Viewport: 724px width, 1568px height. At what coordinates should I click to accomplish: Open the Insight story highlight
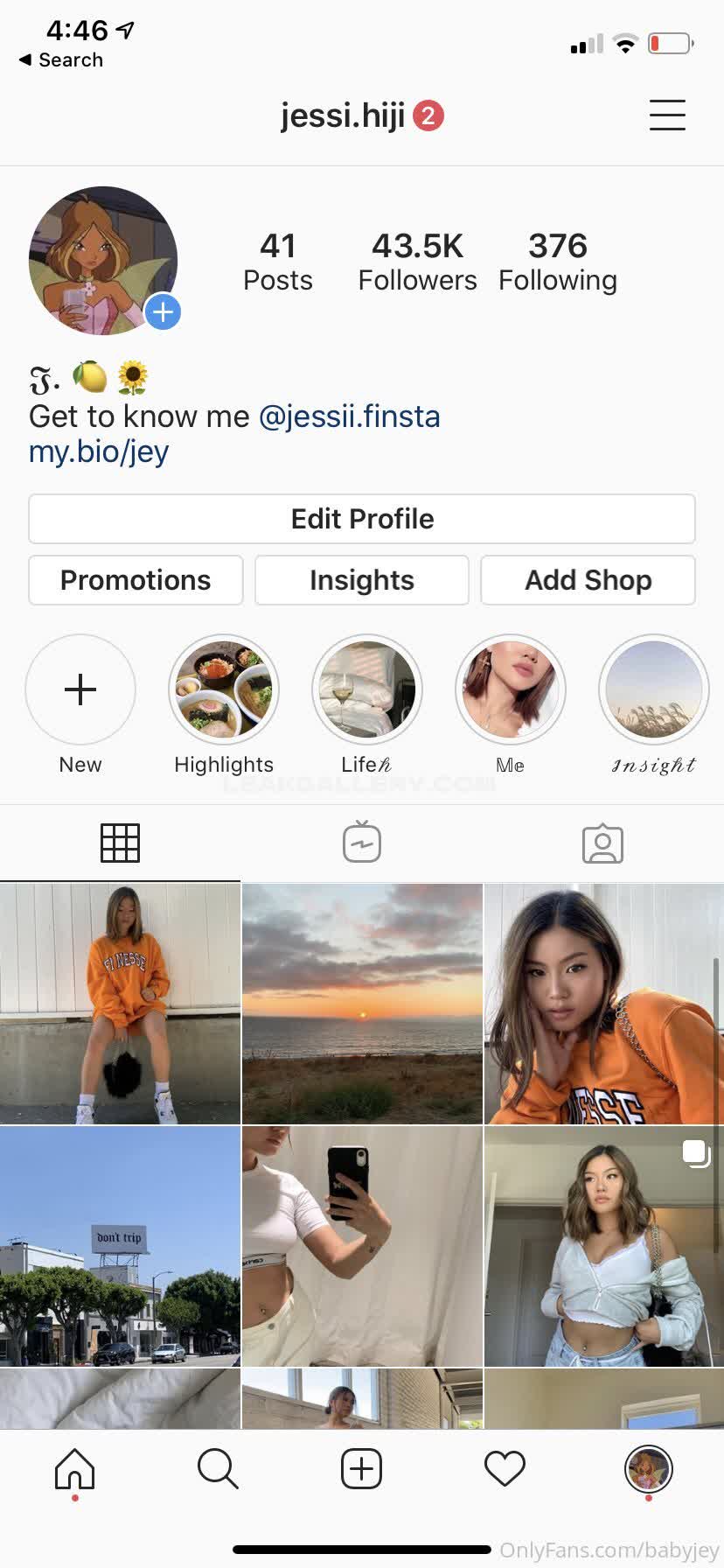coord(654,689)
